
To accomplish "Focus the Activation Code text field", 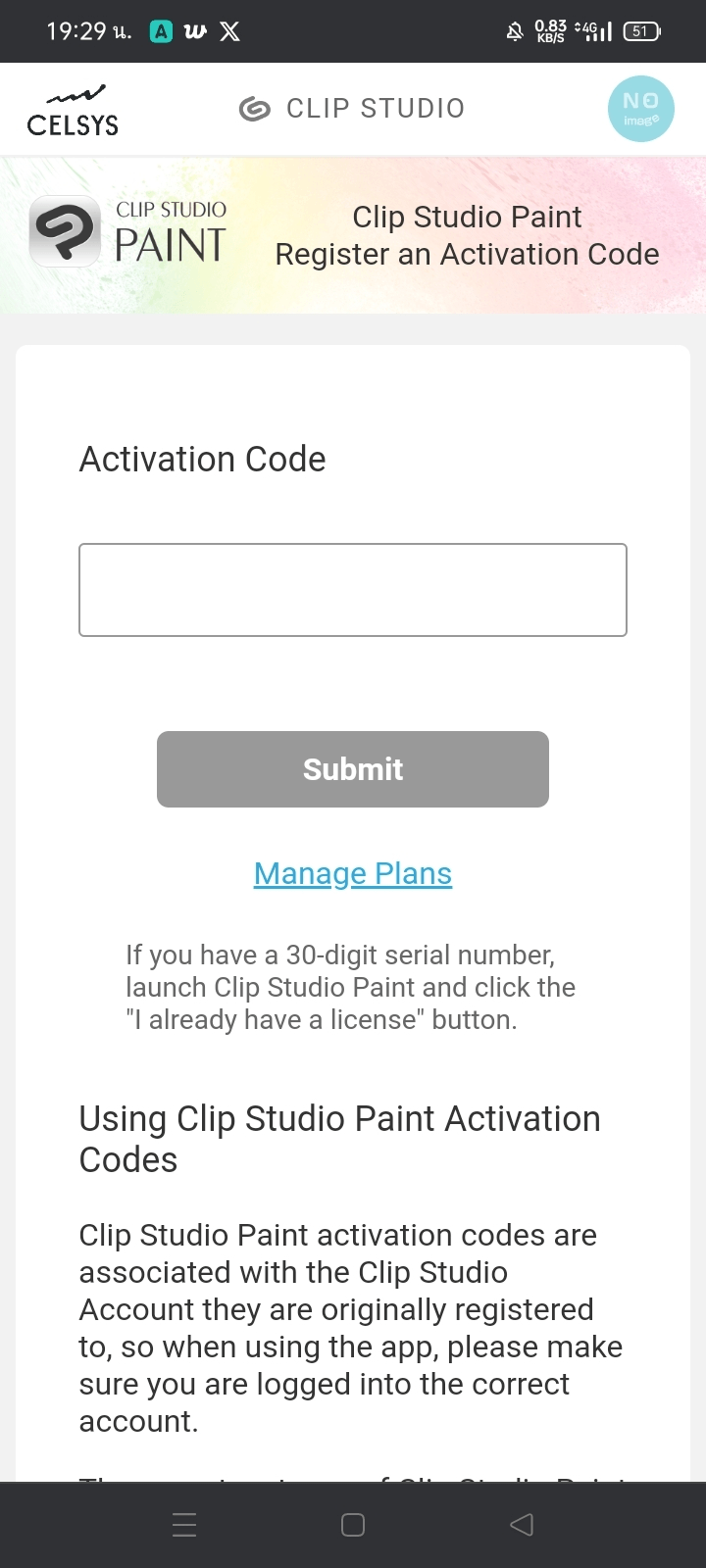I will [x=353, y=590].
